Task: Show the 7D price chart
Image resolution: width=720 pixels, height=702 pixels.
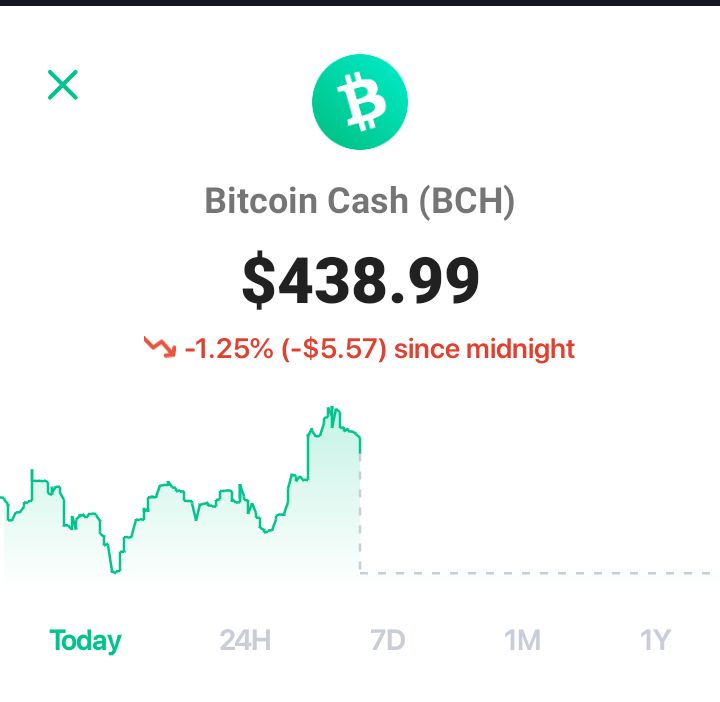Action: pos(388,640)
